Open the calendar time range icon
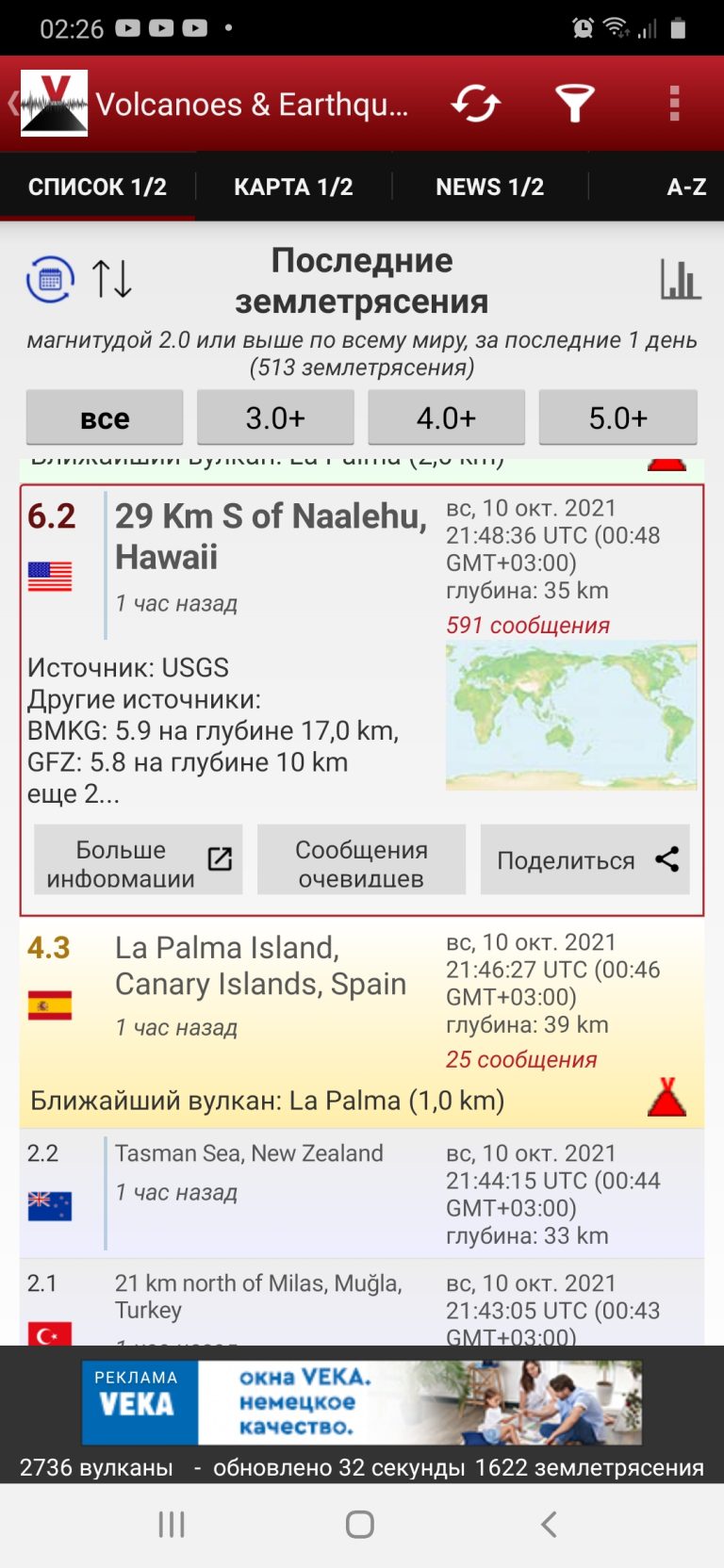 50,280
